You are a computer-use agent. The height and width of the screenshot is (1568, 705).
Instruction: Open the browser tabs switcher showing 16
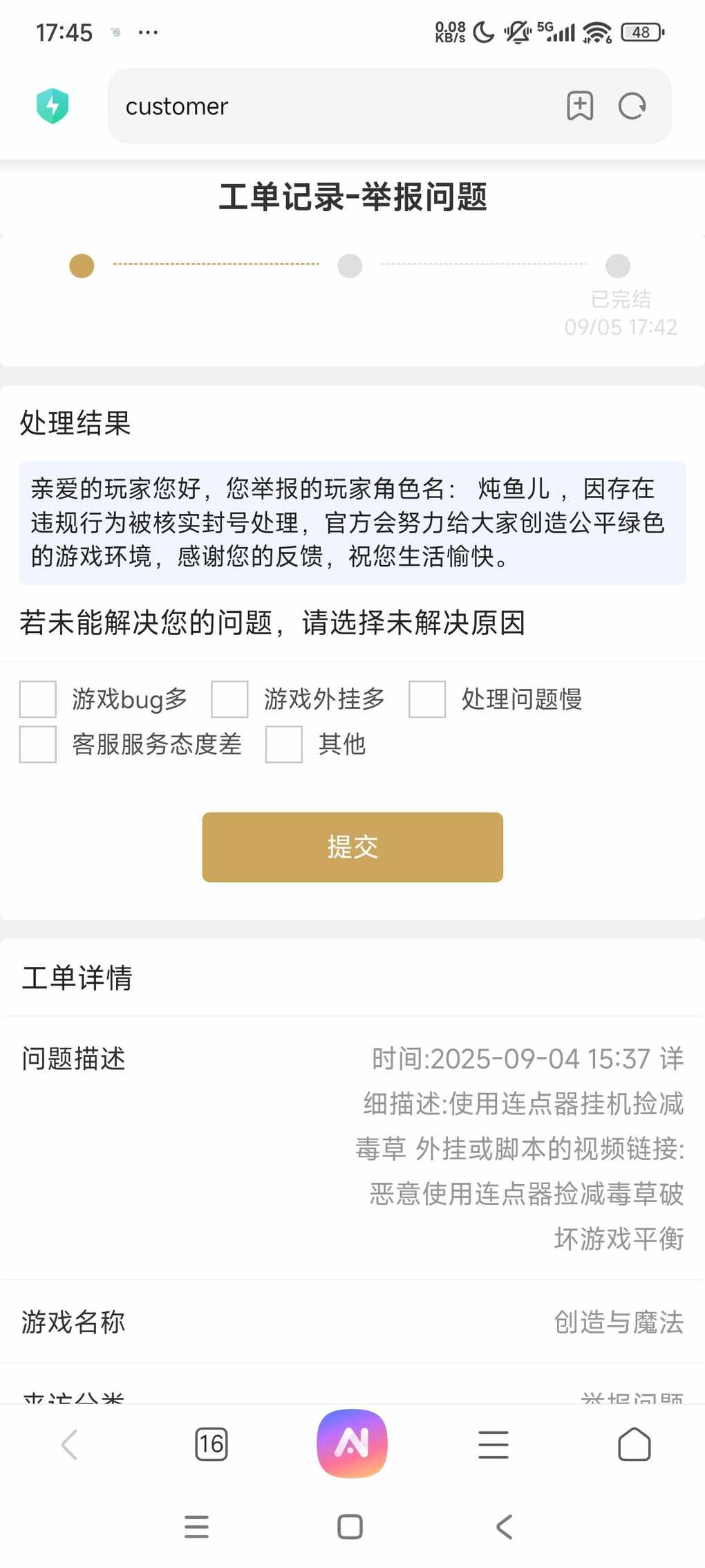[211, 1444]
